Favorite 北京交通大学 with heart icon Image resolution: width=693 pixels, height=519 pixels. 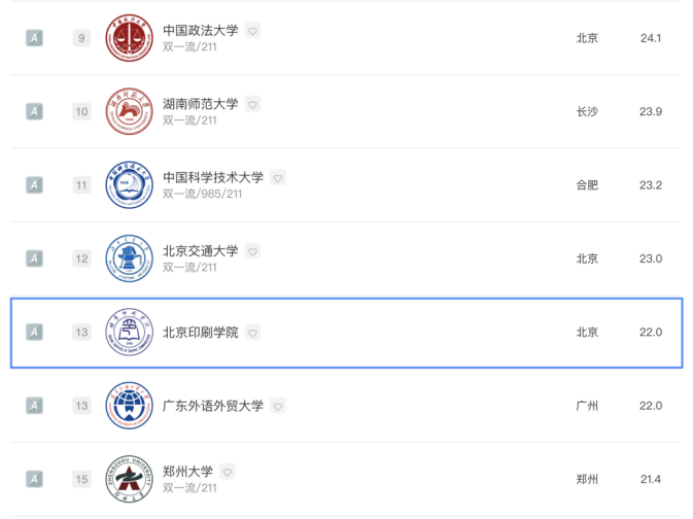[x=253, y=251]
